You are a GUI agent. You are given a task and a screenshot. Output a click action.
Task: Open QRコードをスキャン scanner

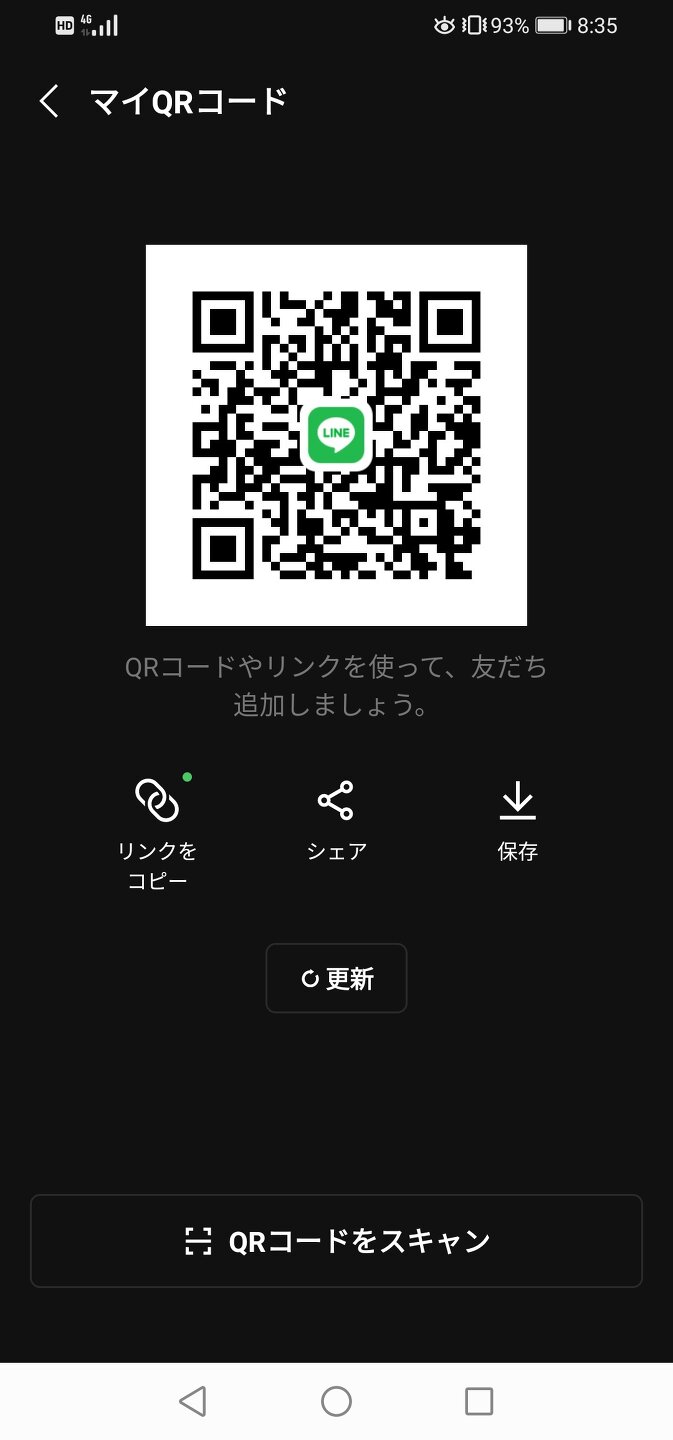(336, 1241)
